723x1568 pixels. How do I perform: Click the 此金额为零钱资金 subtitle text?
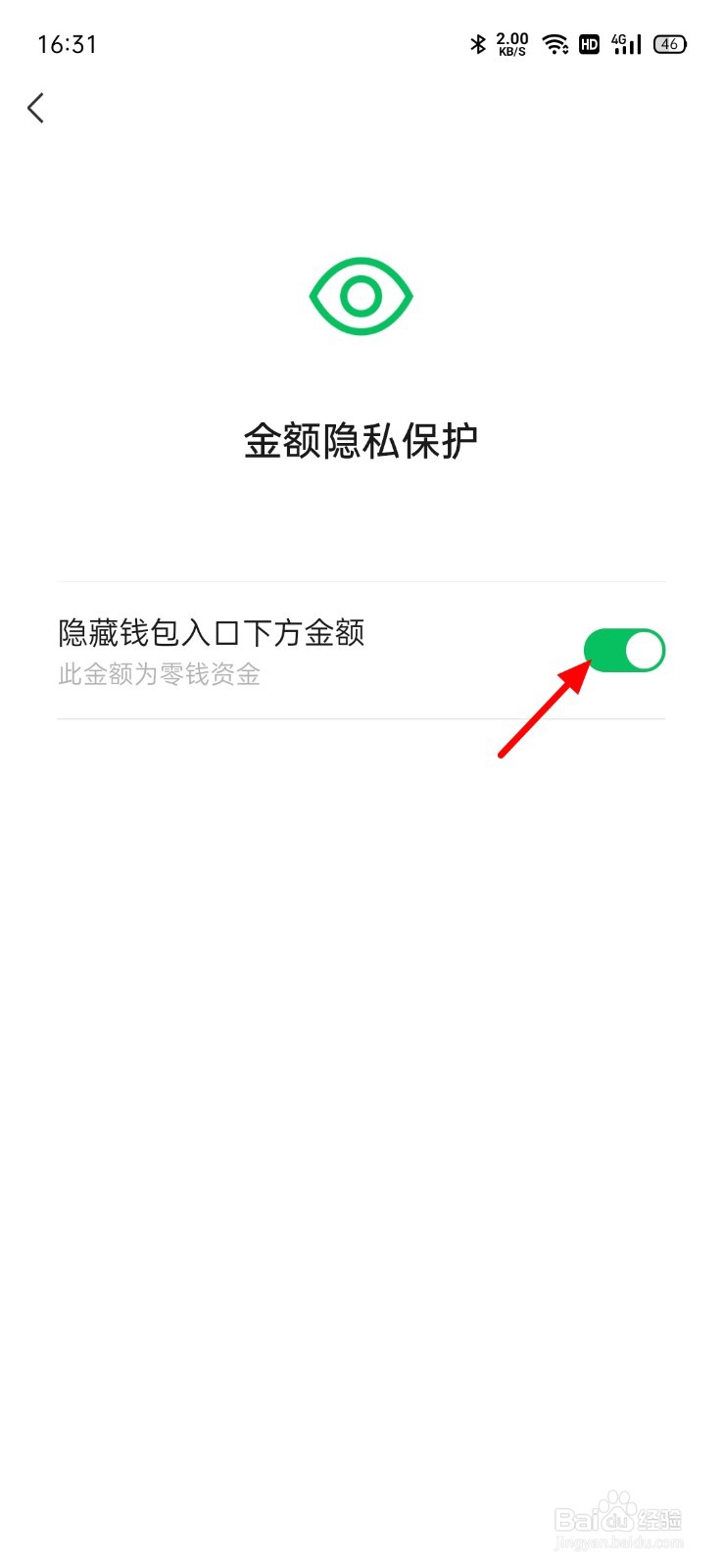point(158,674)
